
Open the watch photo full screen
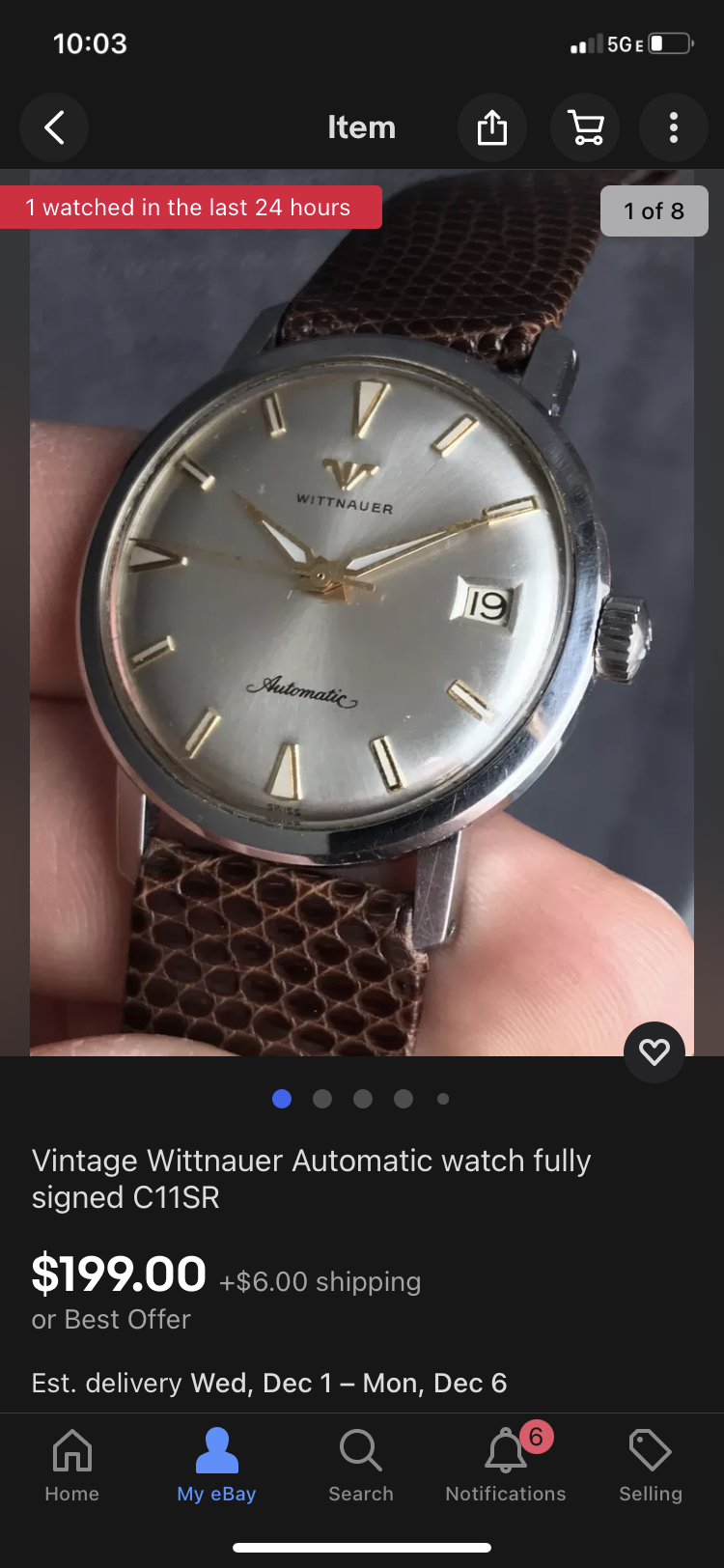362,618
